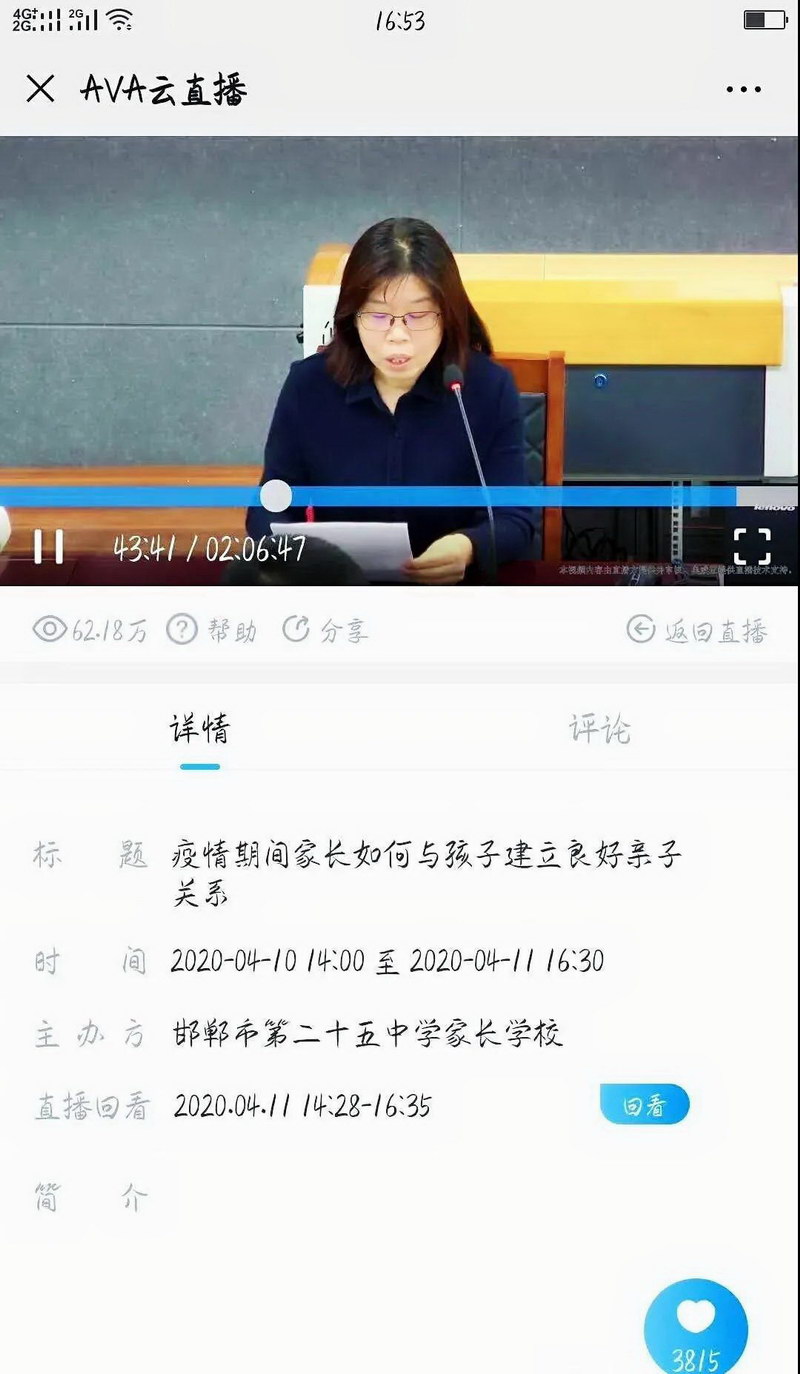Close the AVA云直播 page
This screenshot has width=800, height=1374.
coord(40,89)
